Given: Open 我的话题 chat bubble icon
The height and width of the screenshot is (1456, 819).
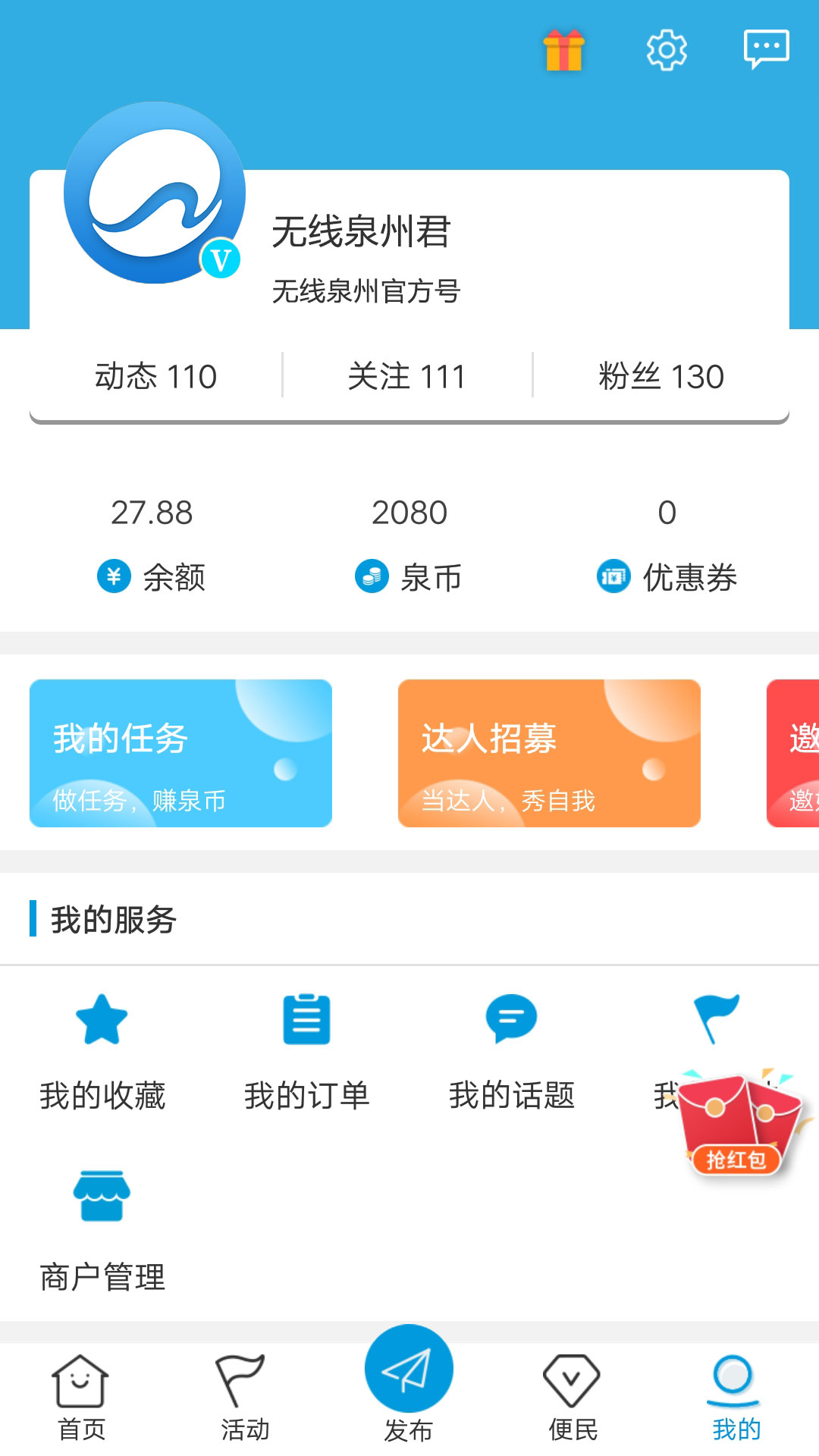Looking at the screenshot, I should 512,1021.
